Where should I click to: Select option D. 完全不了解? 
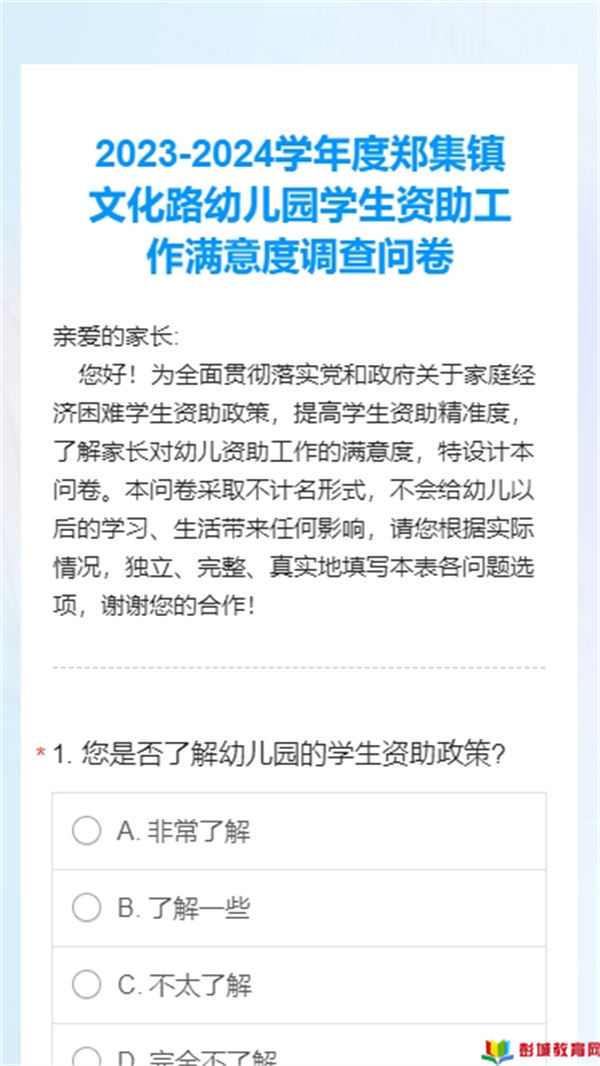tap(299, 1046)
